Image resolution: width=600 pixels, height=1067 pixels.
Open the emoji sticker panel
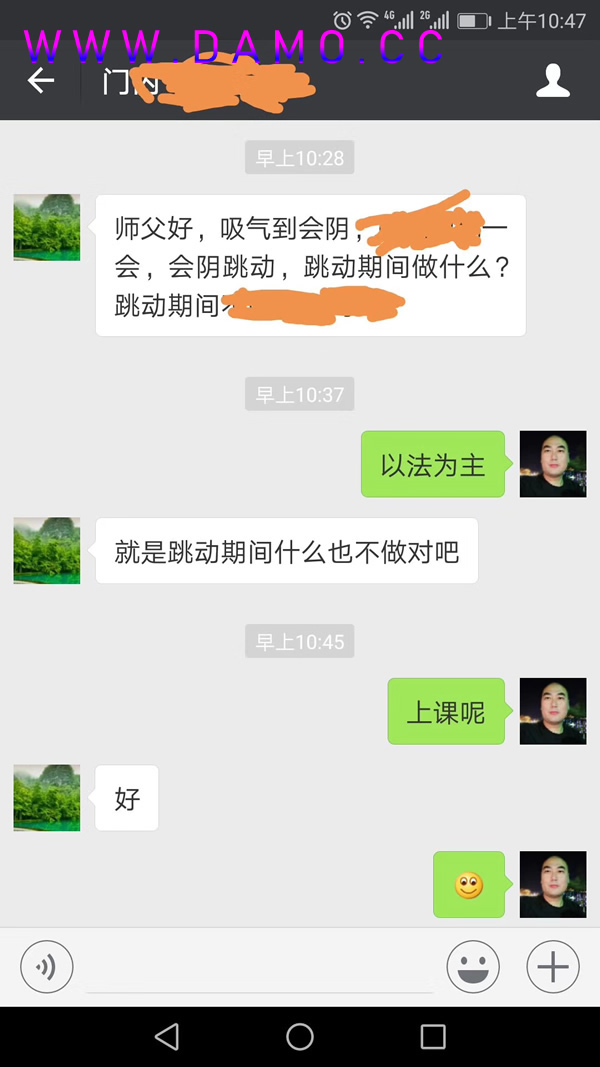472,967
